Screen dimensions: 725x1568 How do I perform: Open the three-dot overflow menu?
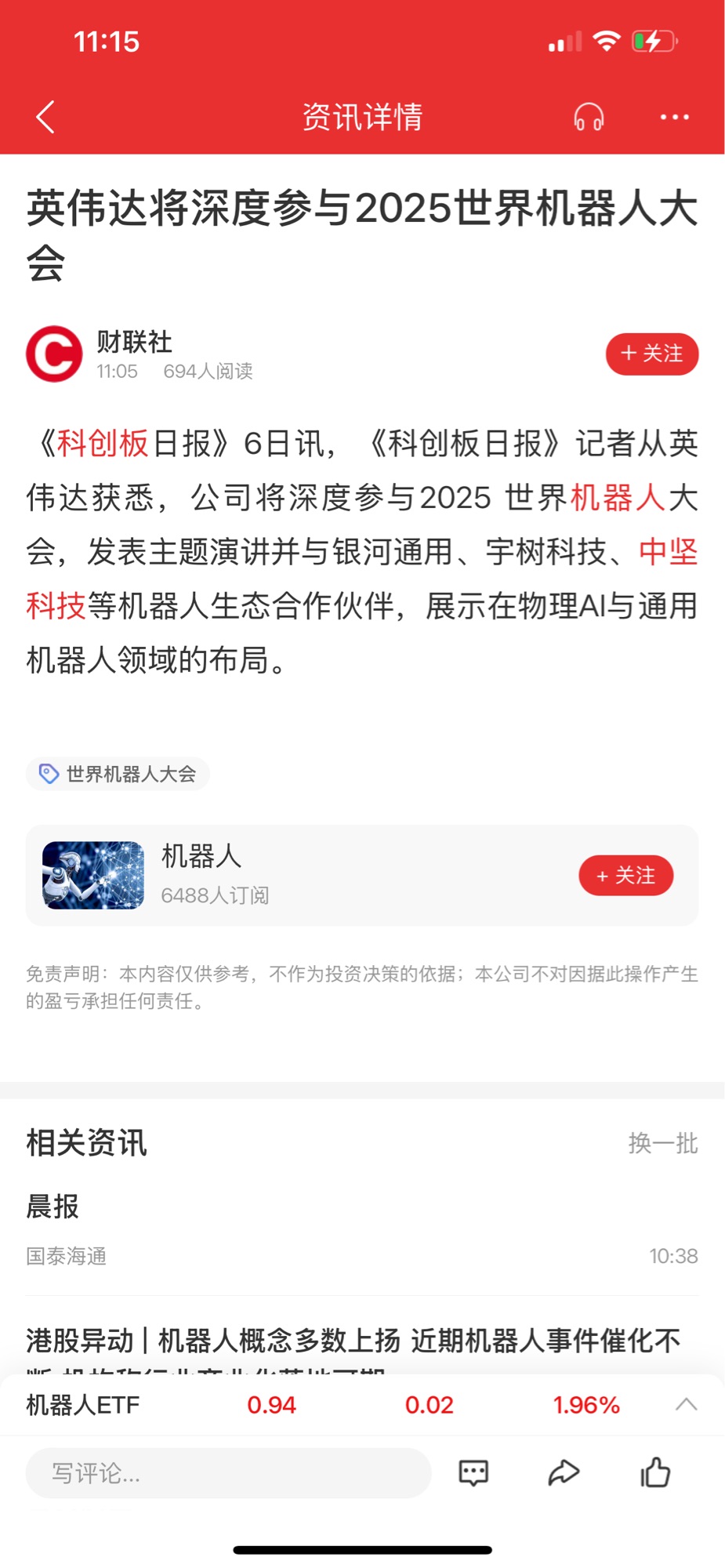coord(674,118)
